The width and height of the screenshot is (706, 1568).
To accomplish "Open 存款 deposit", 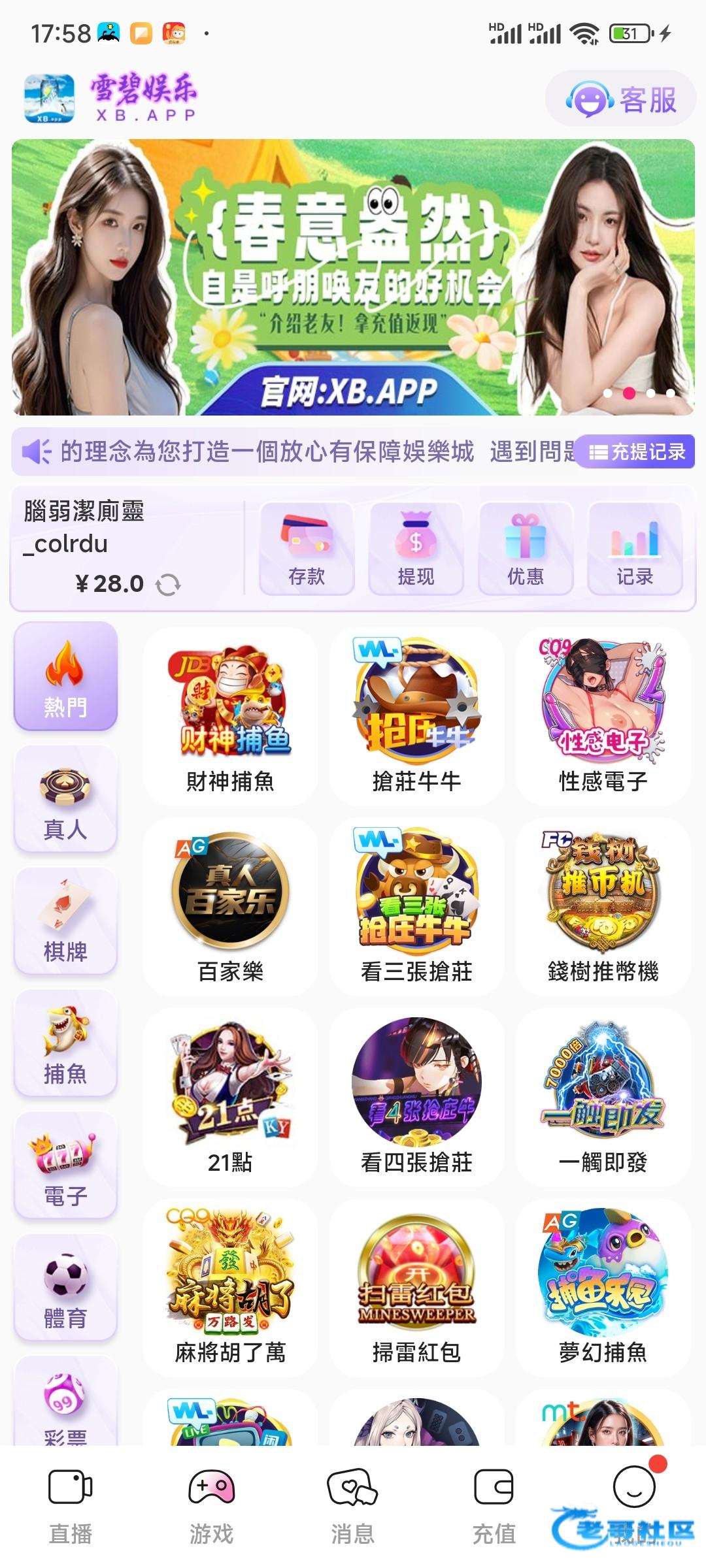I will point(307,549).
